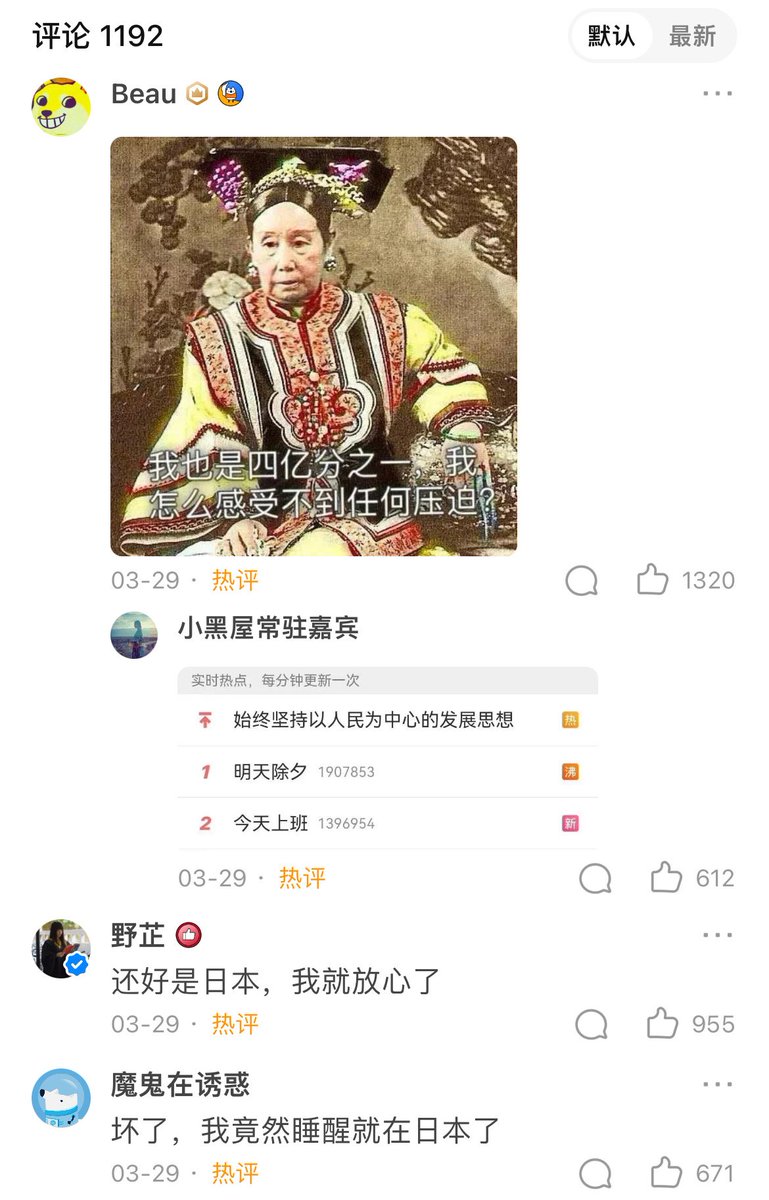Like Beau's comment
Image resolution: width=769 pixels, height=1200 pixels.
(x=653, y=580)
